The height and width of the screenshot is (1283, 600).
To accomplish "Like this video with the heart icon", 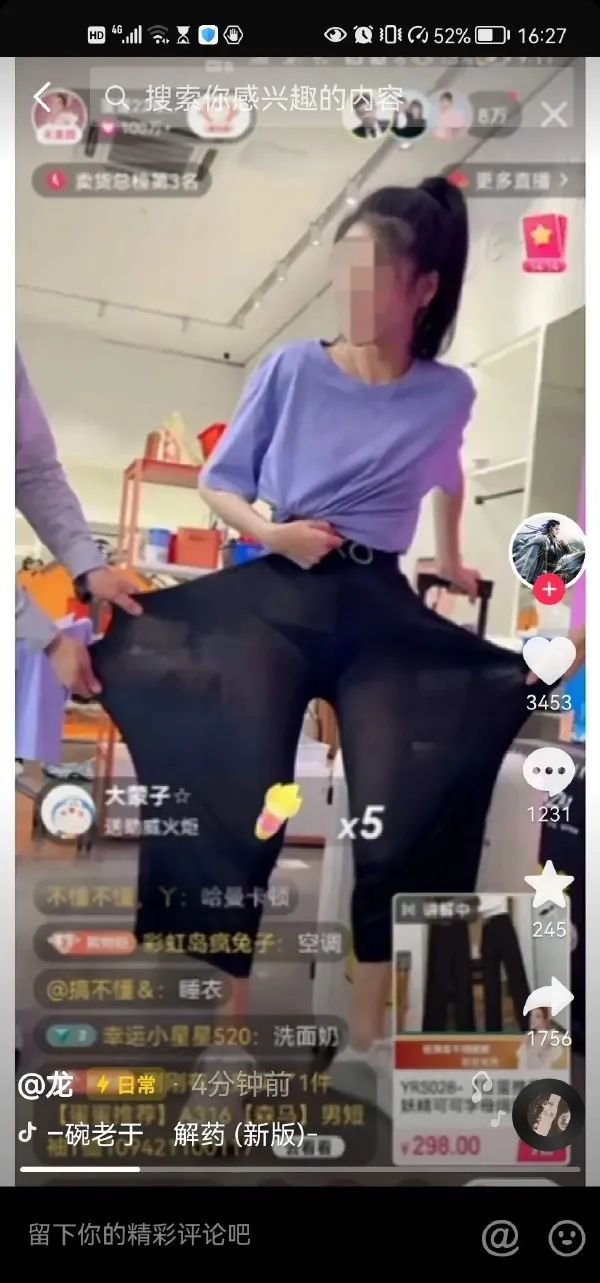I will coord(549,660).
